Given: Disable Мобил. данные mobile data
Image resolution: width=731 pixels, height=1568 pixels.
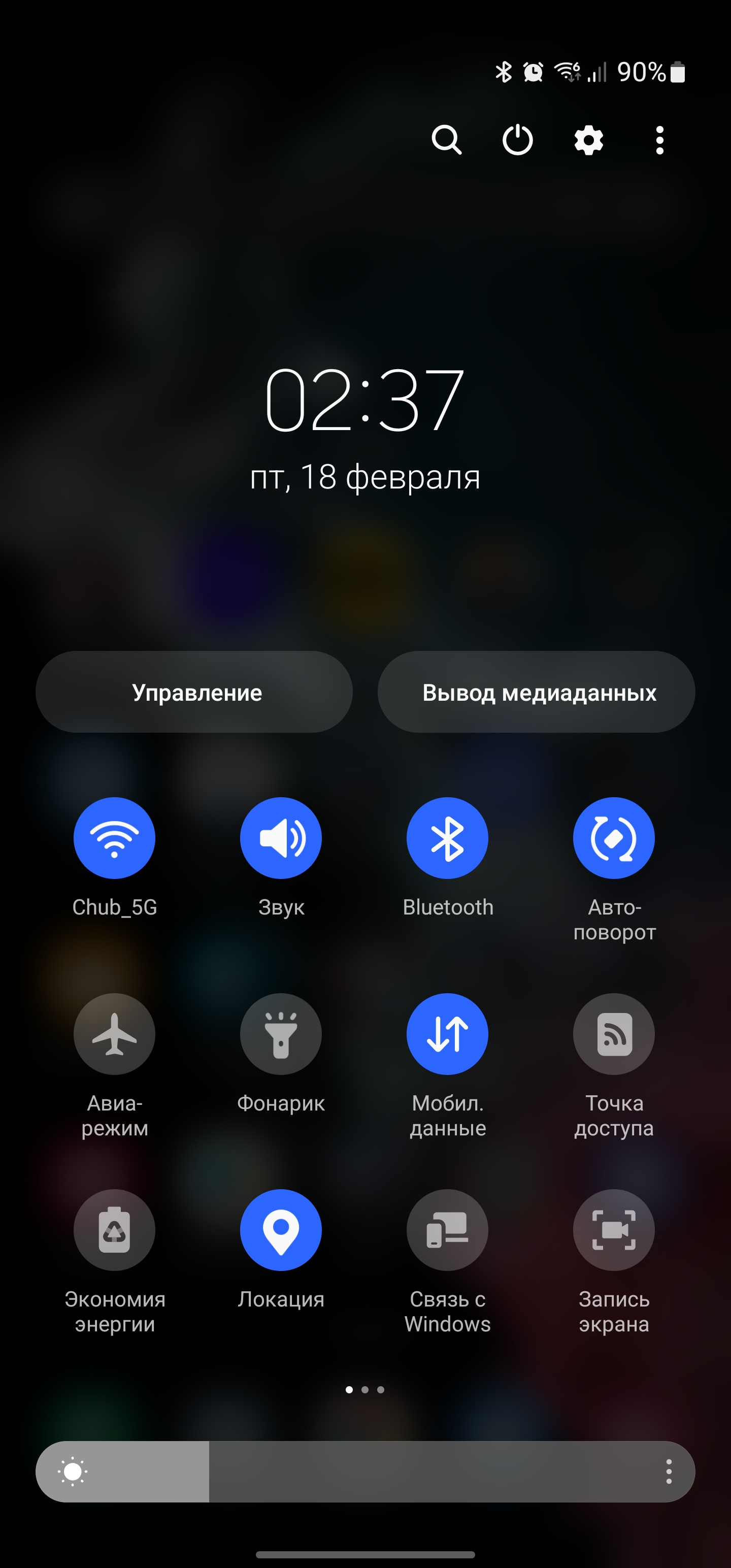Looking at the screenshot, I should click(447, 1034).
